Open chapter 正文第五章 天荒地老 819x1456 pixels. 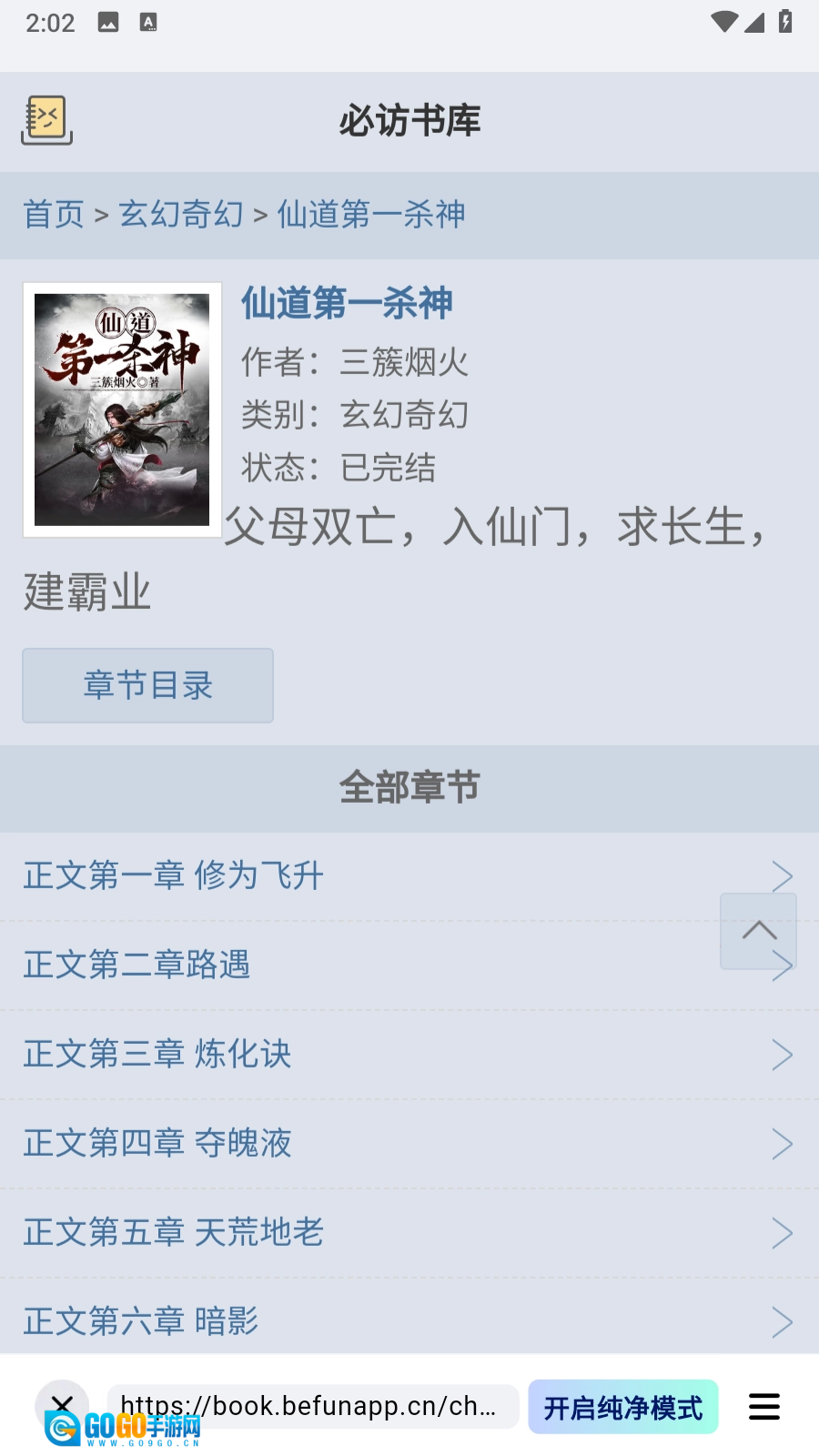pos(173,1232)
